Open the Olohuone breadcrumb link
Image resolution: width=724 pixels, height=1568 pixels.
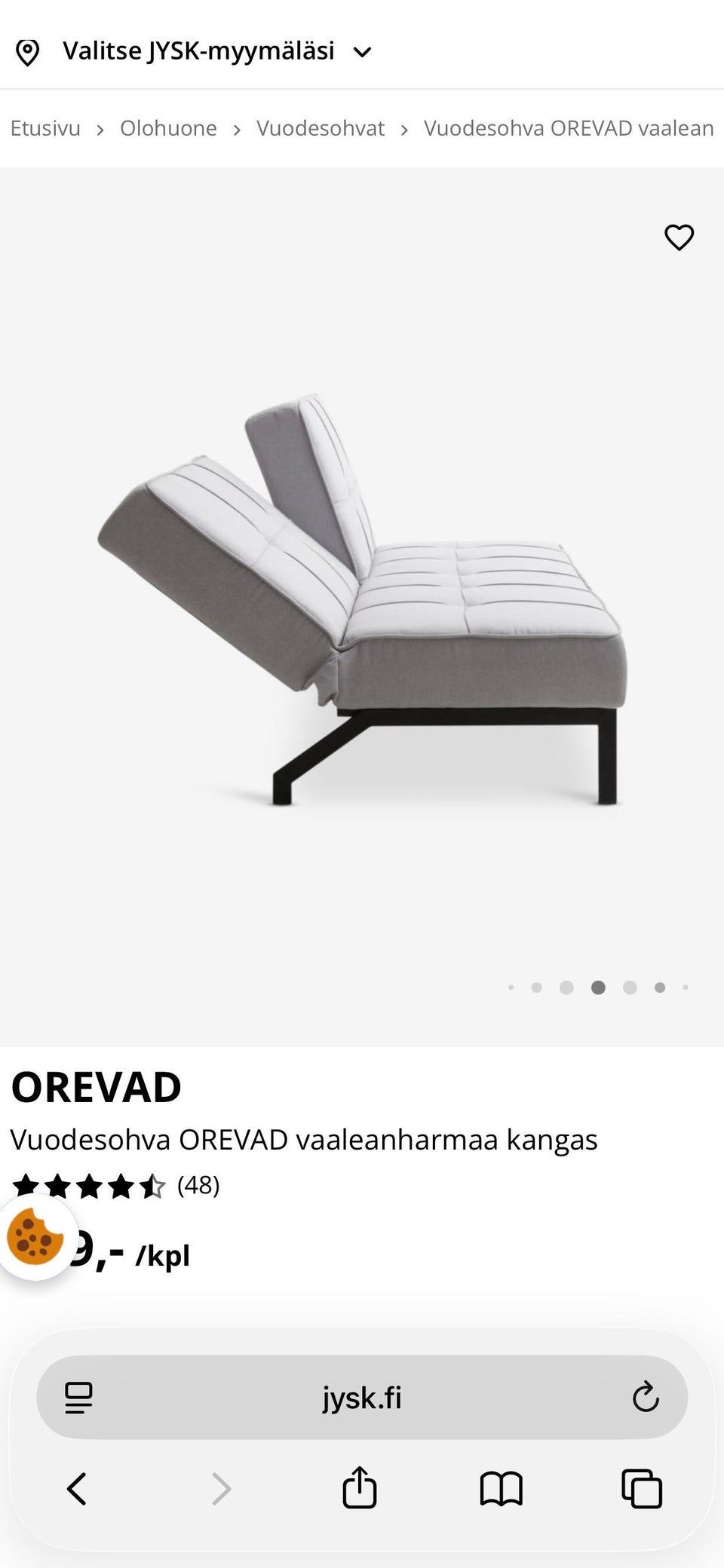click(x=168, y=128)
